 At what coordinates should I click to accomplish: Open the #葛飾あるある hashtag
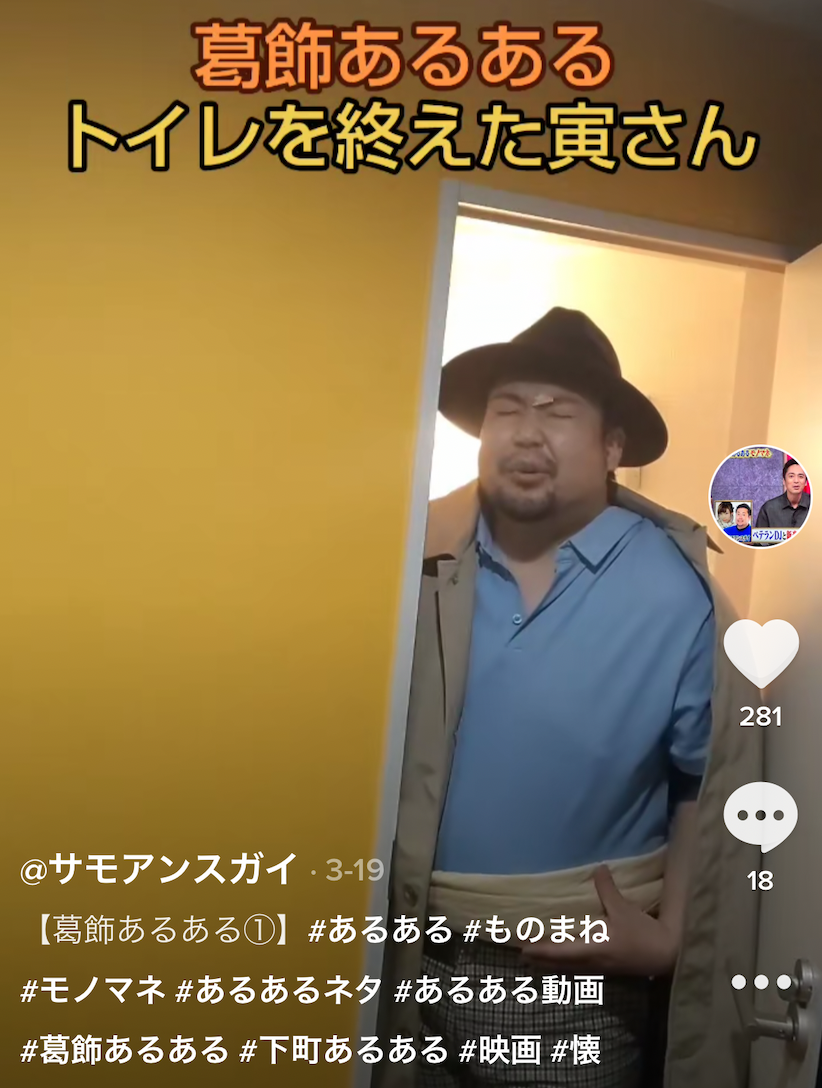[x=124, y=1049]
